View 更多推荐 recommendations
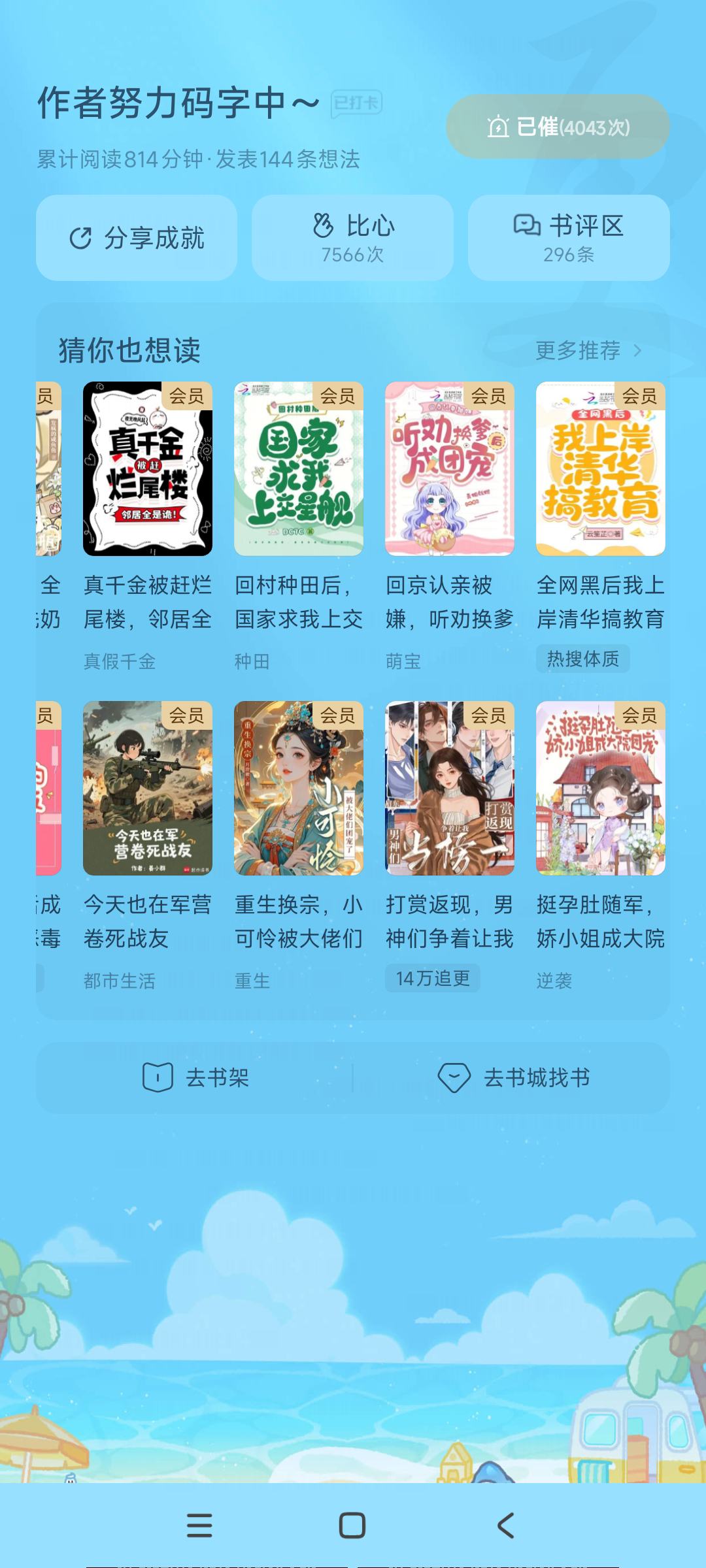 [x=588, y=351]
